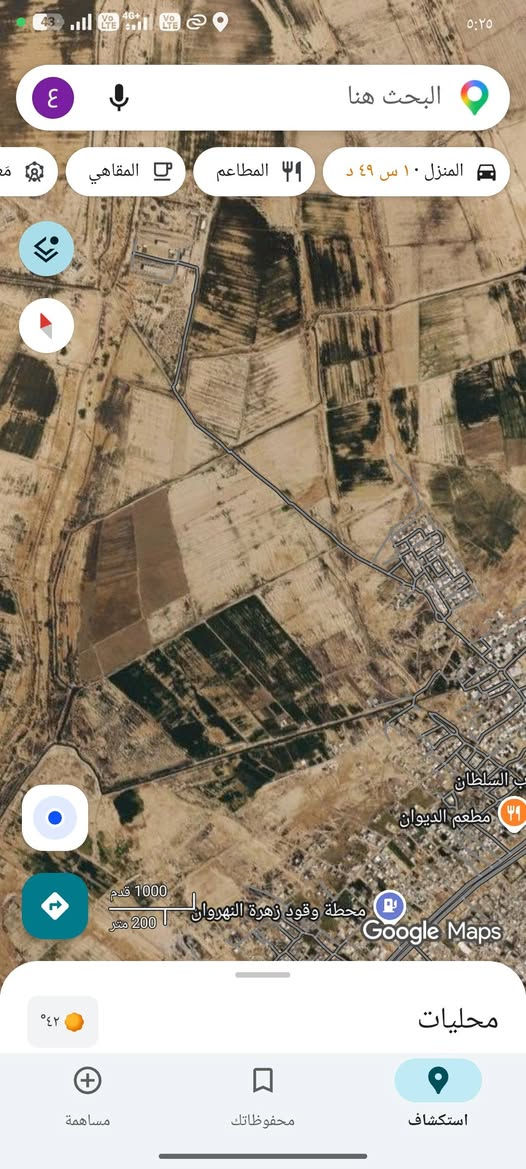526x1169 pixels.
Task: Open the map layers button
Action: (x=46, y=249)
